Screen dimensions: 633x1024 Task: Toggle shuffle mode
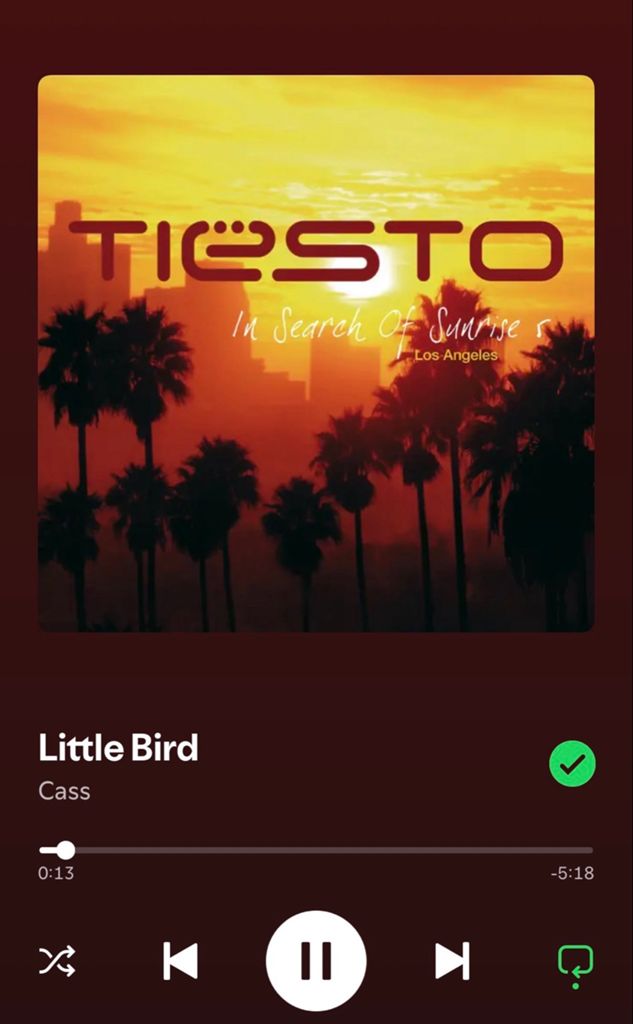pos(57,961)
